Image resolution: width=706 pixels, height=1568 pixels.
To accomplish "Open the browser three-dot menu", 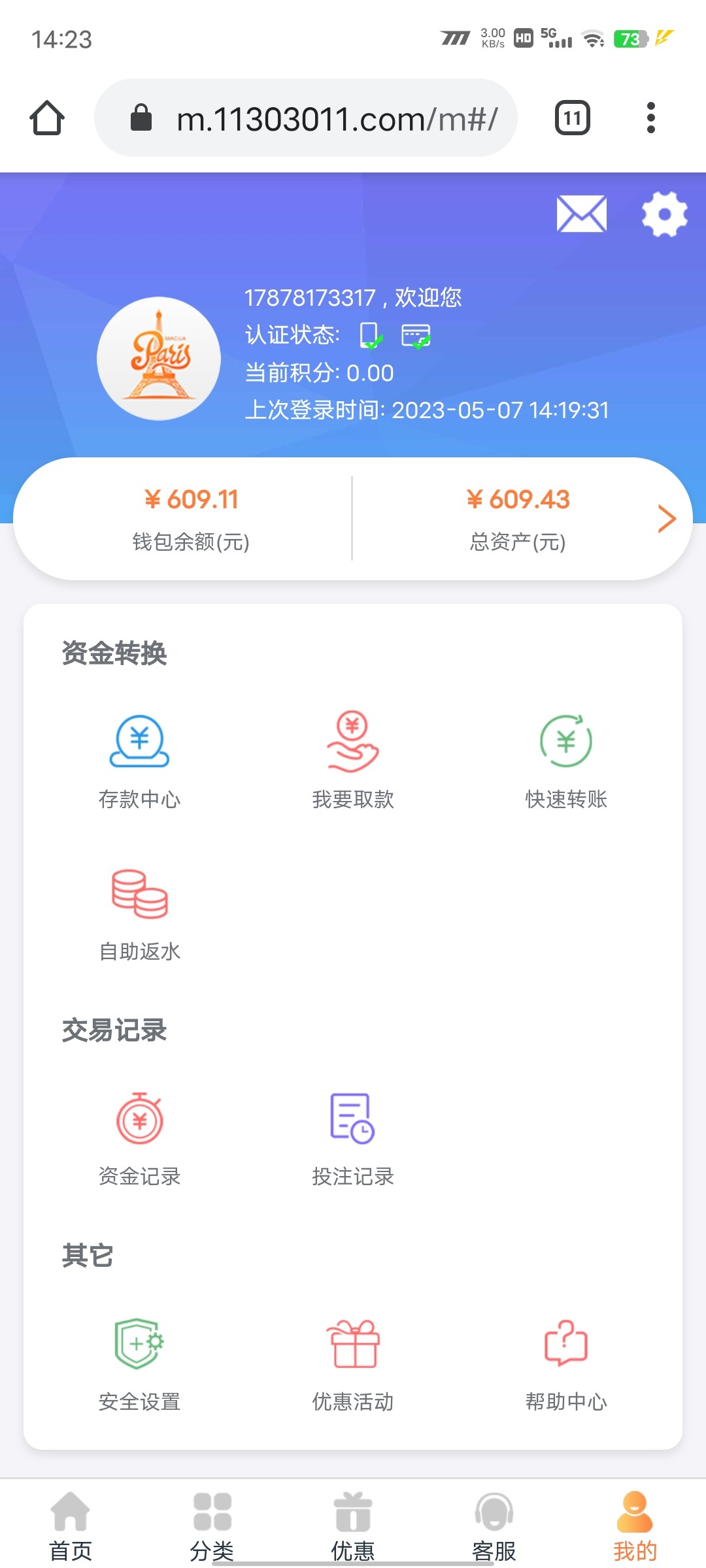I will (x=650, y=118).
